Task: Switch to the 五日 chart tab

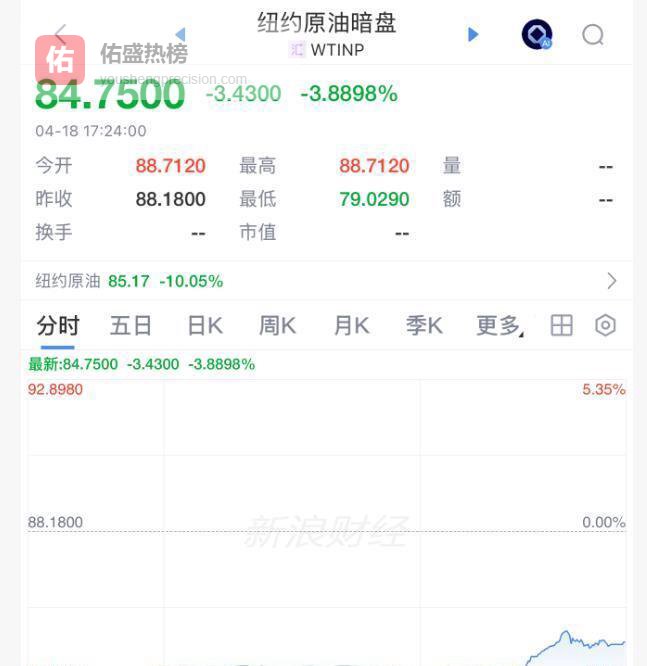Action: coord(131,326)
